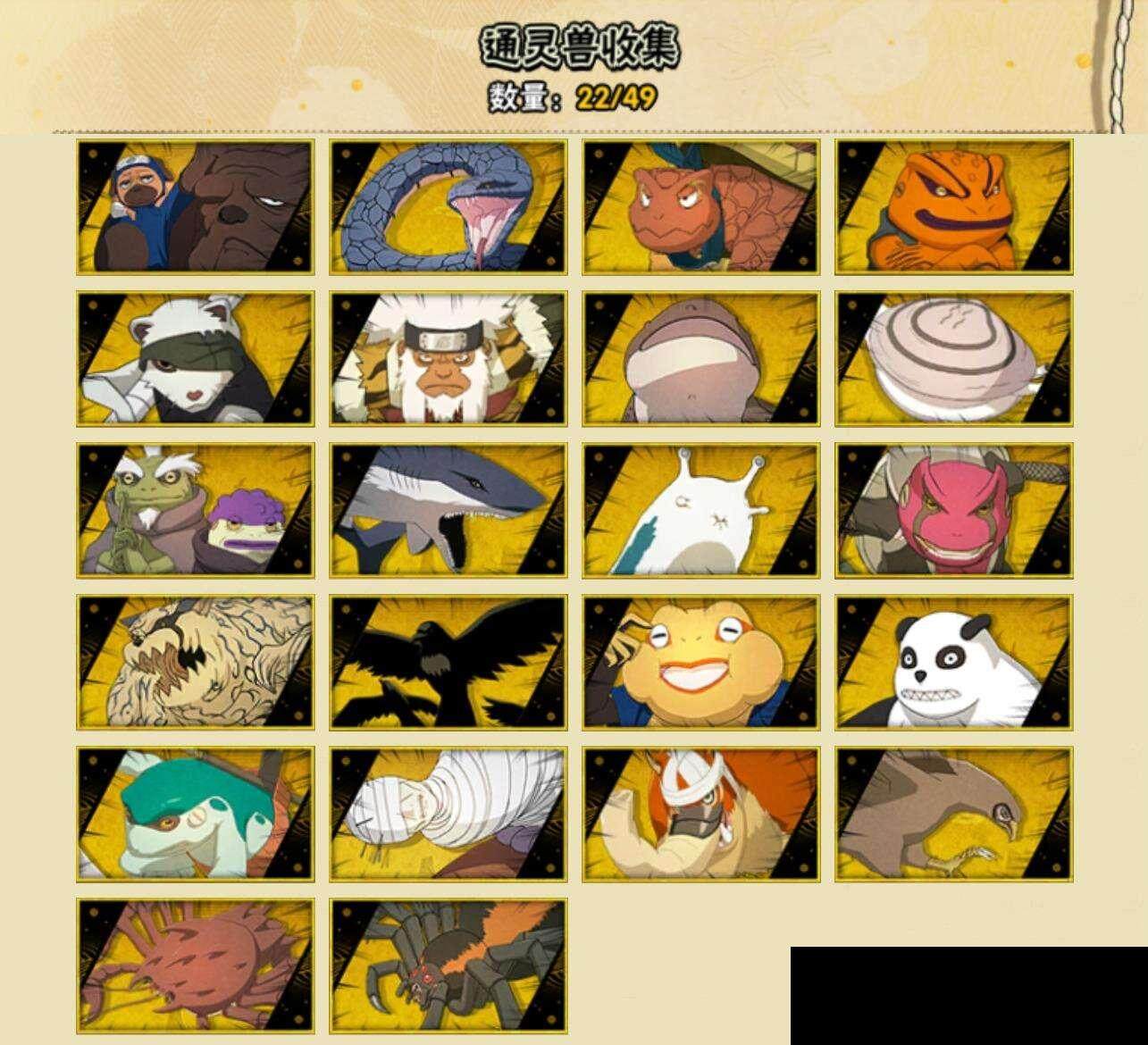This screenshot has width=1148, height=1045.
Task: Select the bandaged mummy creature card
Action: [x=448, y=814]
